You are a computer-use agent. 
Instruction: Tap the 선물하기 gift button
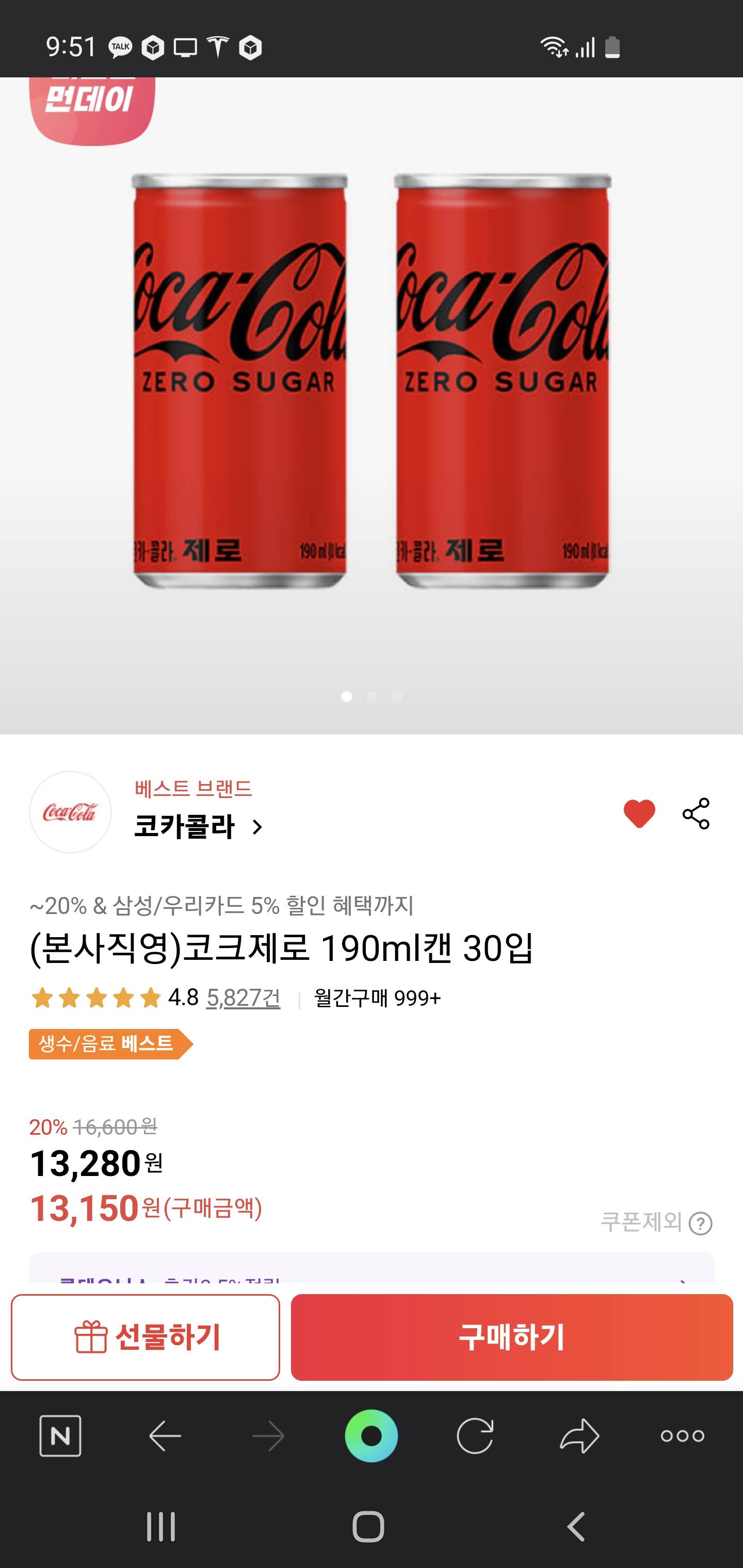(x=146, y=1337)
